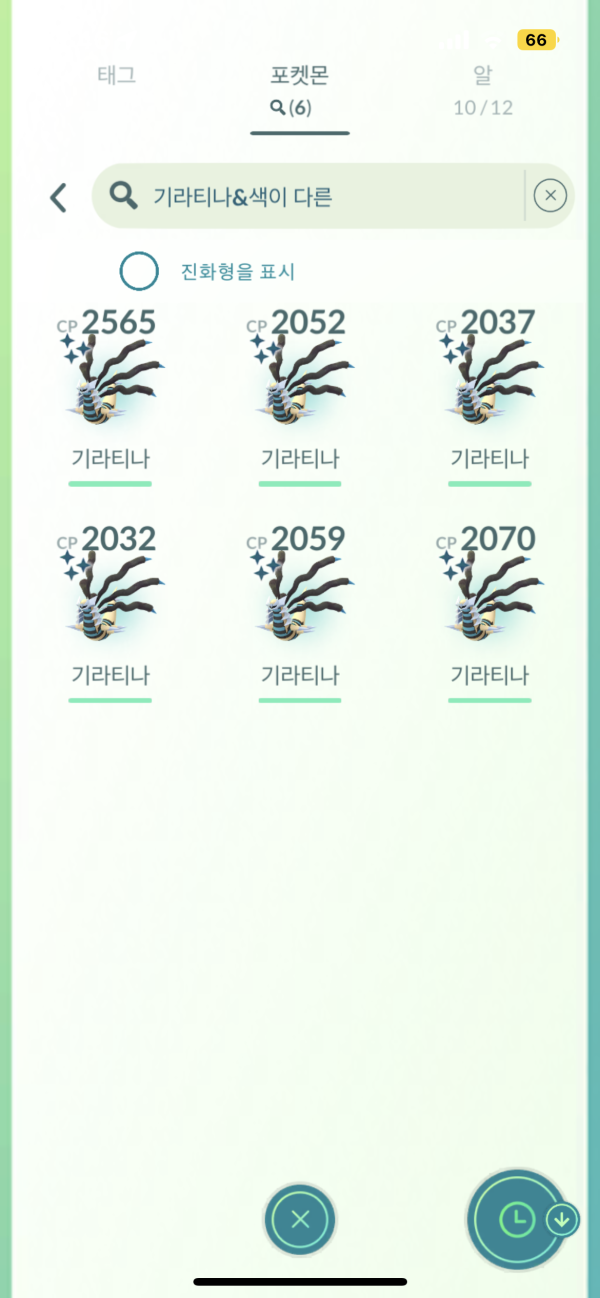This screenshot has width=600, height=1298.
Task: Switch to the 알 tab
Action: (x=483, y=75)
